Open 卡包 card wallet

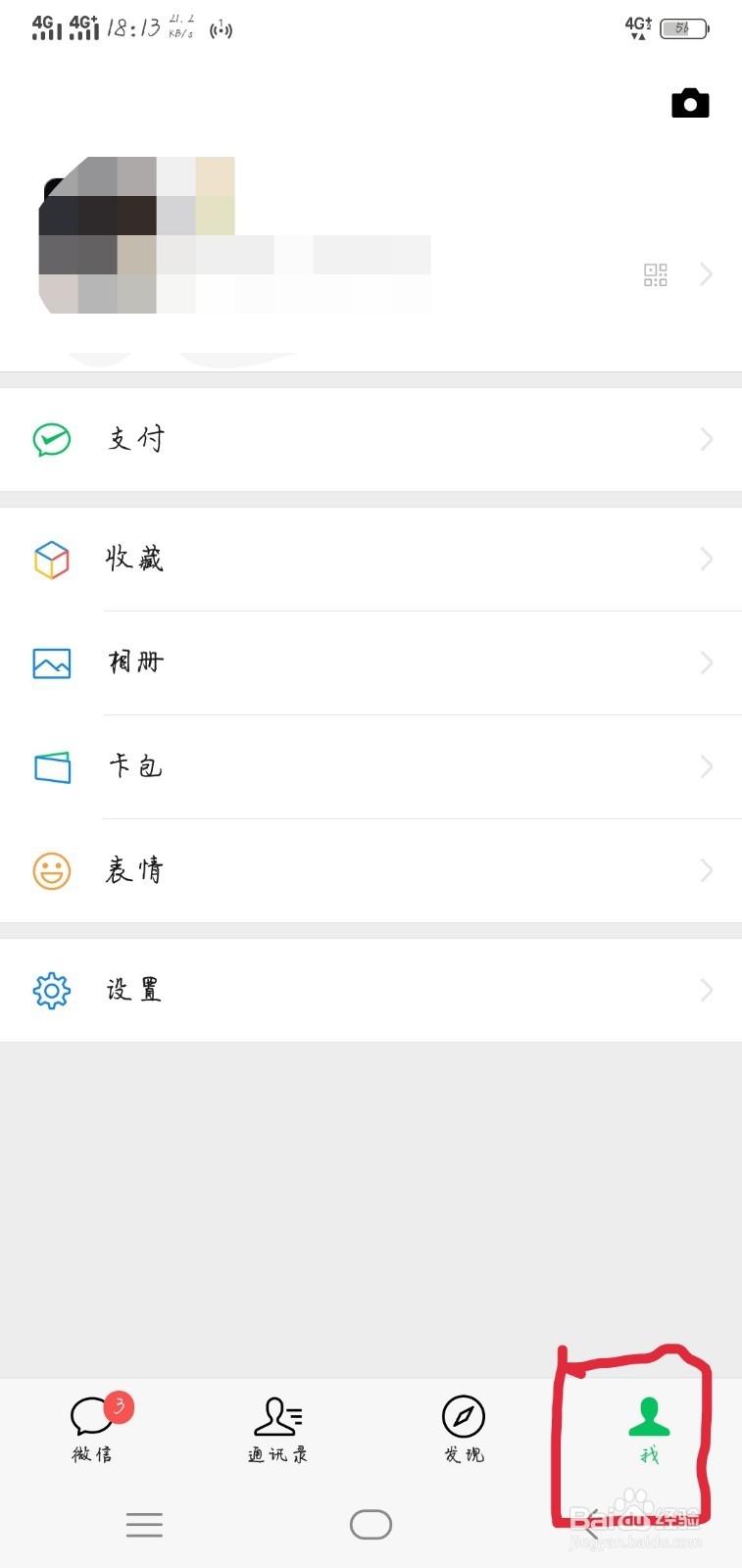click(x=371, y=766)
